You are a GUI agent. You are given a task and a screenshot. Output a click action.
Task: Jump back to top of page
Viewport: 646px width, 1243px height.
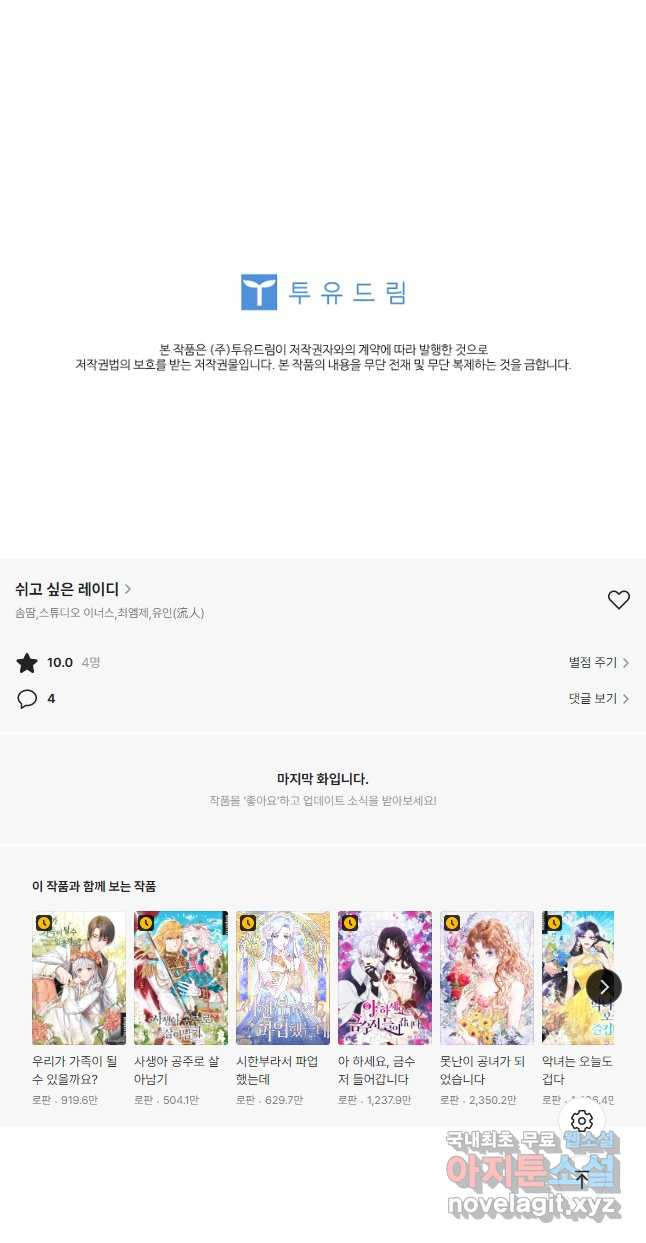coord(582,1180)
